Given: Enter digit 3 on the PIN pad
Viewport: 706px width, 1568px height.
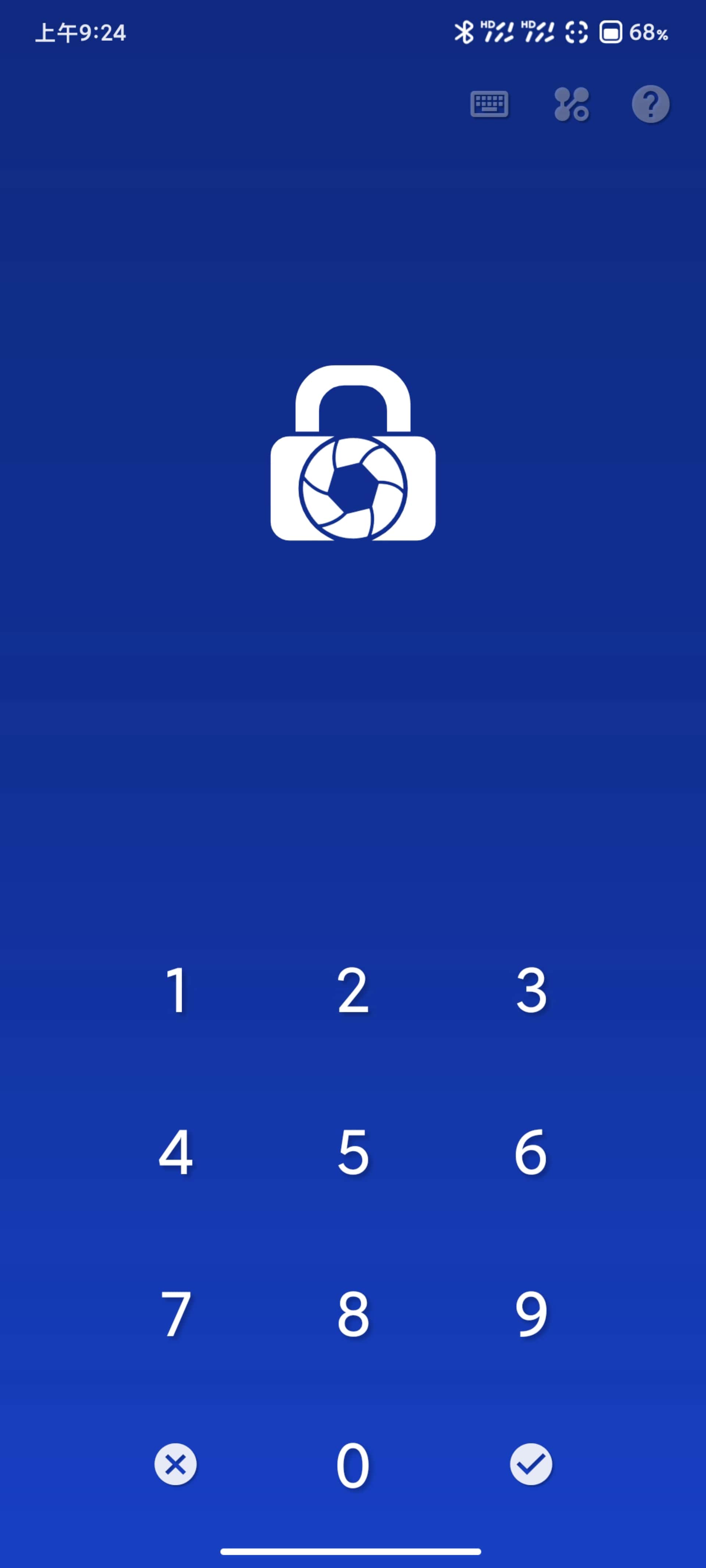Looking at the screenshot, I should [531, 990].
